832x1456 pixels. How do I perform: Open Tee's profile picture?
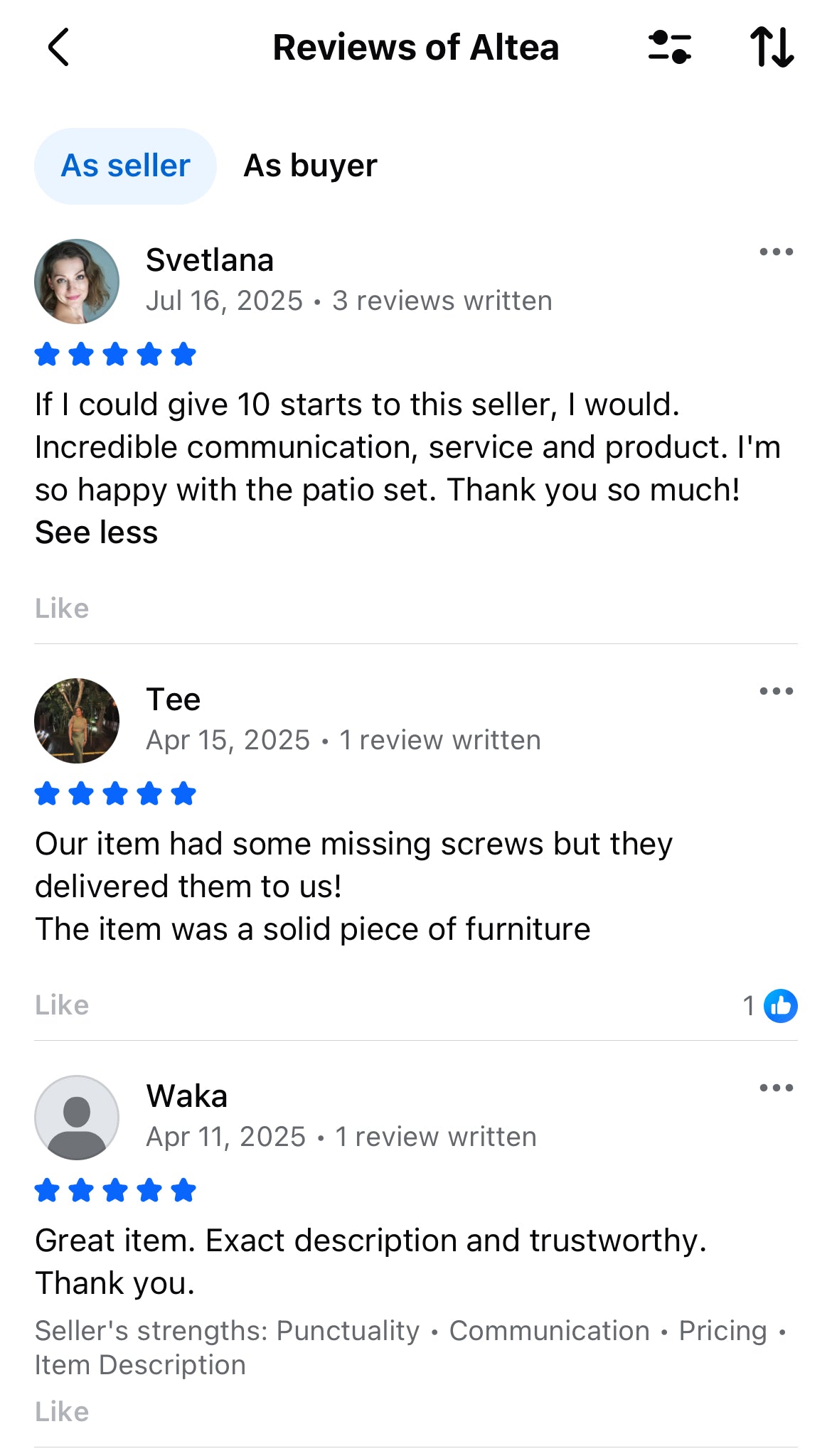[x=77, y=721]
